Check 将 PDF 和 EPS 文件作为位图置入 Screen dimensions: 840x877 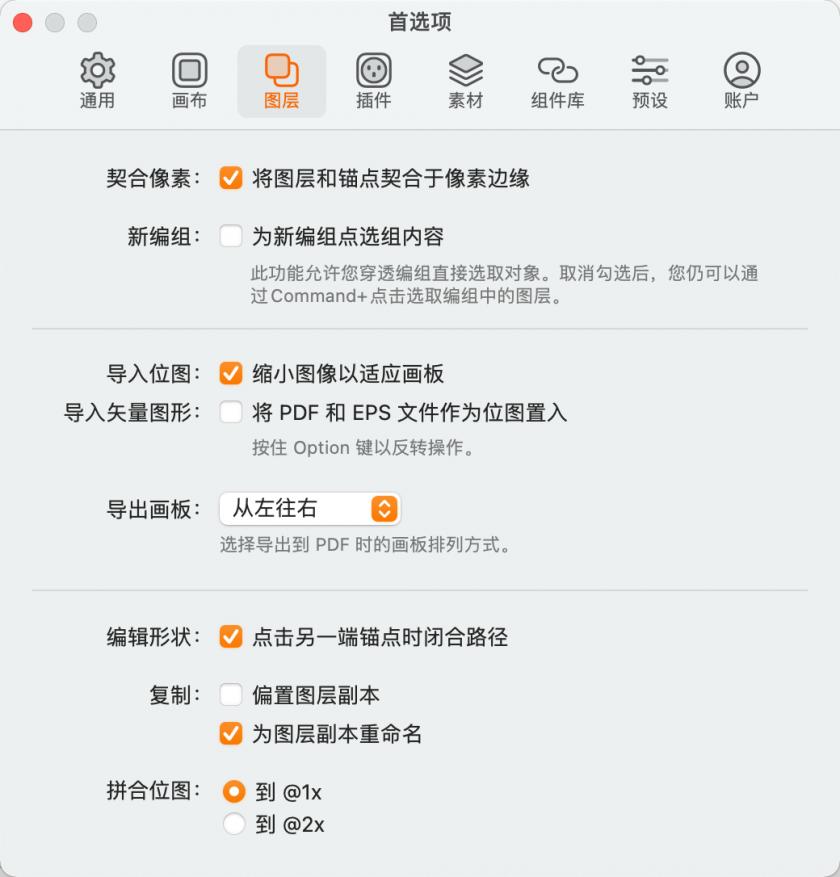pyautogui.click(x=231, y=412)
